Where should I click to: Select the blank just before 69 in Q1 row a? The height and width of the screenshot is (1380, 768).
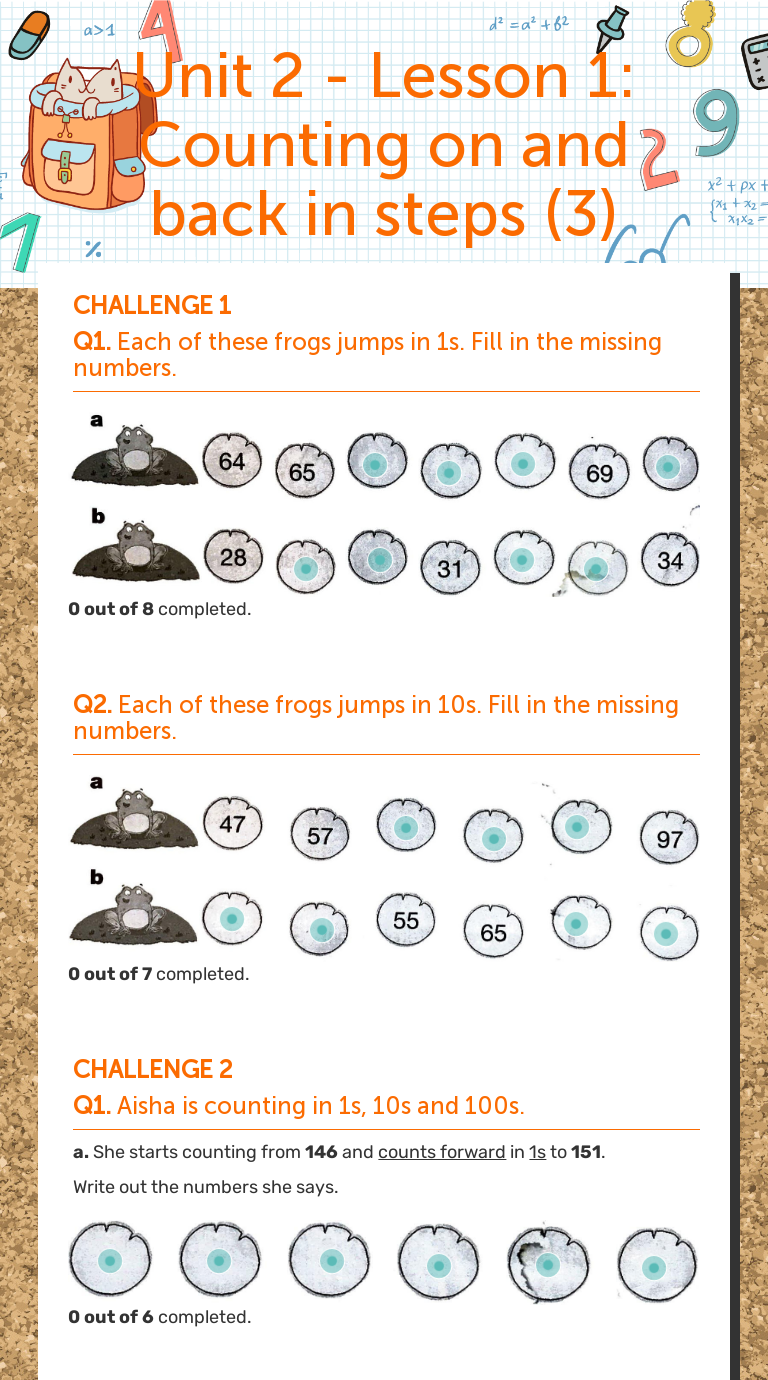point(522,463)
